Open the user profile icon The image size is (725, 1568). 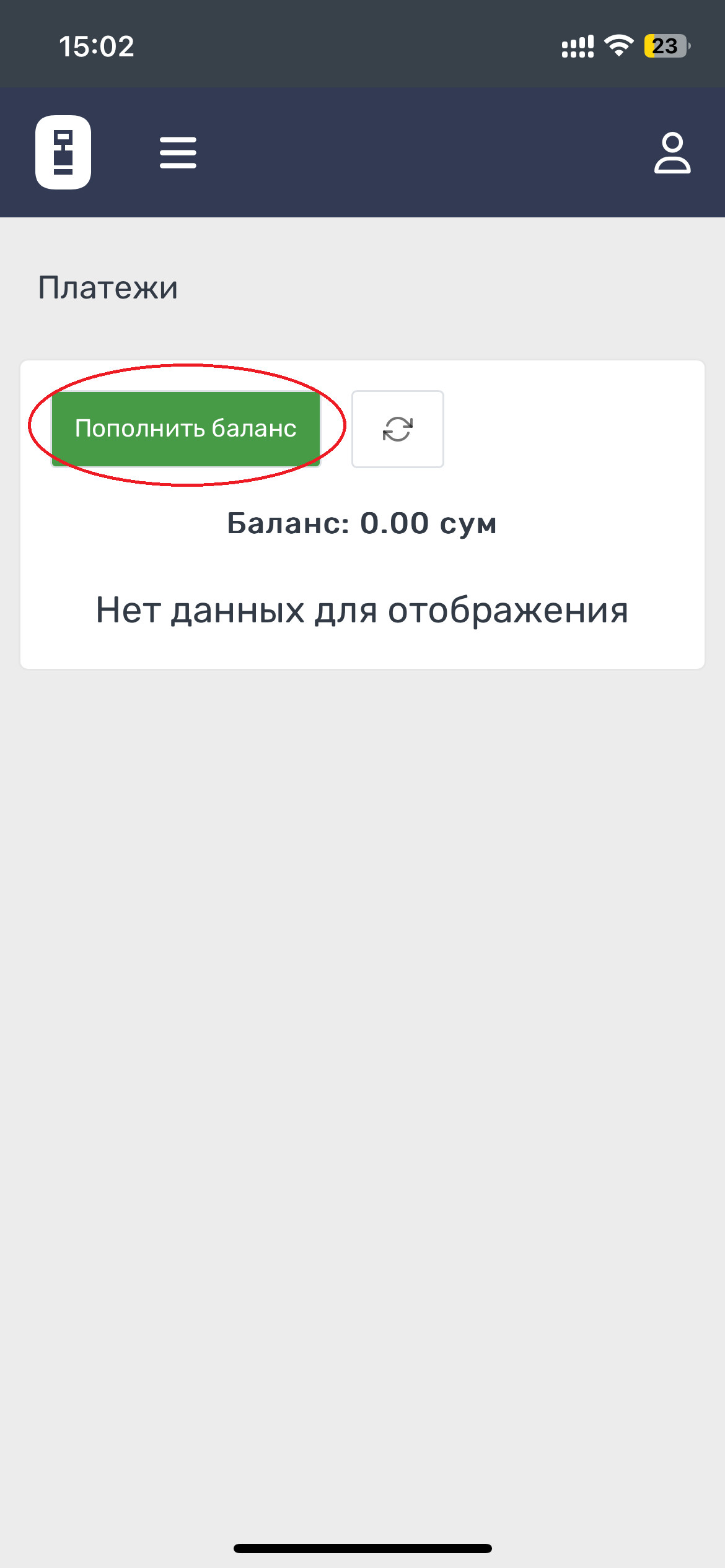[672, 152]
